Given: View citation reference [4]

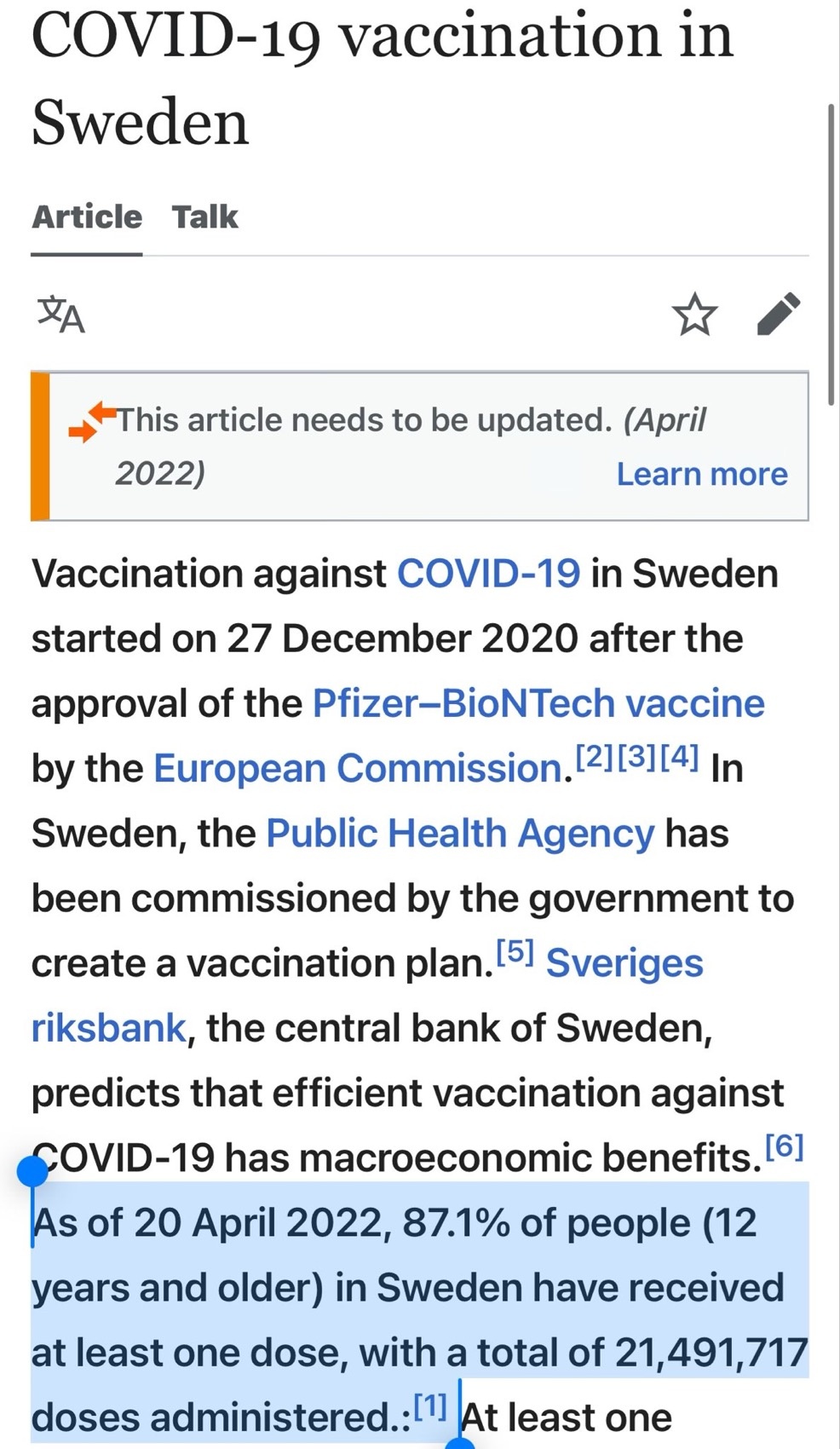Looking at the screenshot, I should click(x=679, y=756).
